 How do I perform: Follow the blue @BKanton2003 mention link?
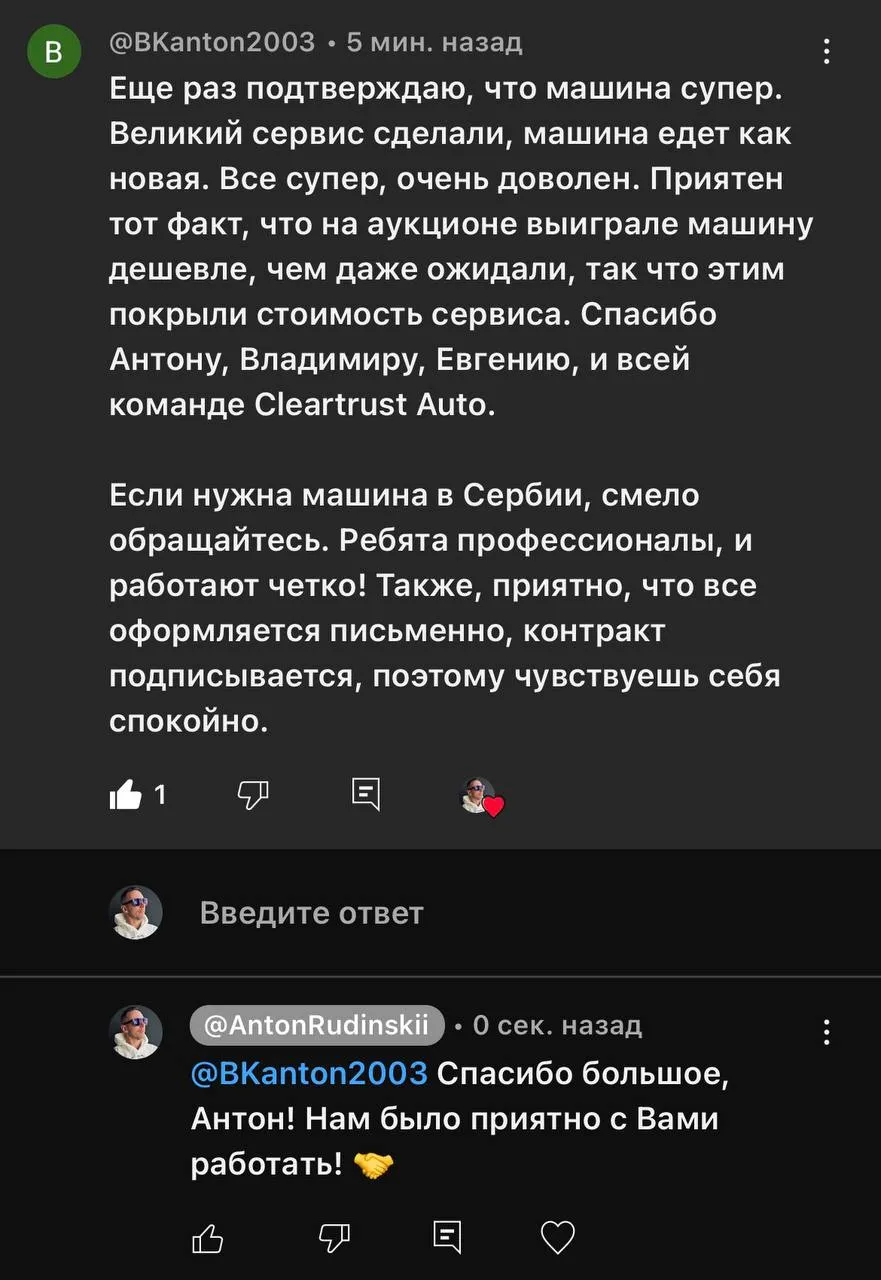click(x=308, y=1073)
